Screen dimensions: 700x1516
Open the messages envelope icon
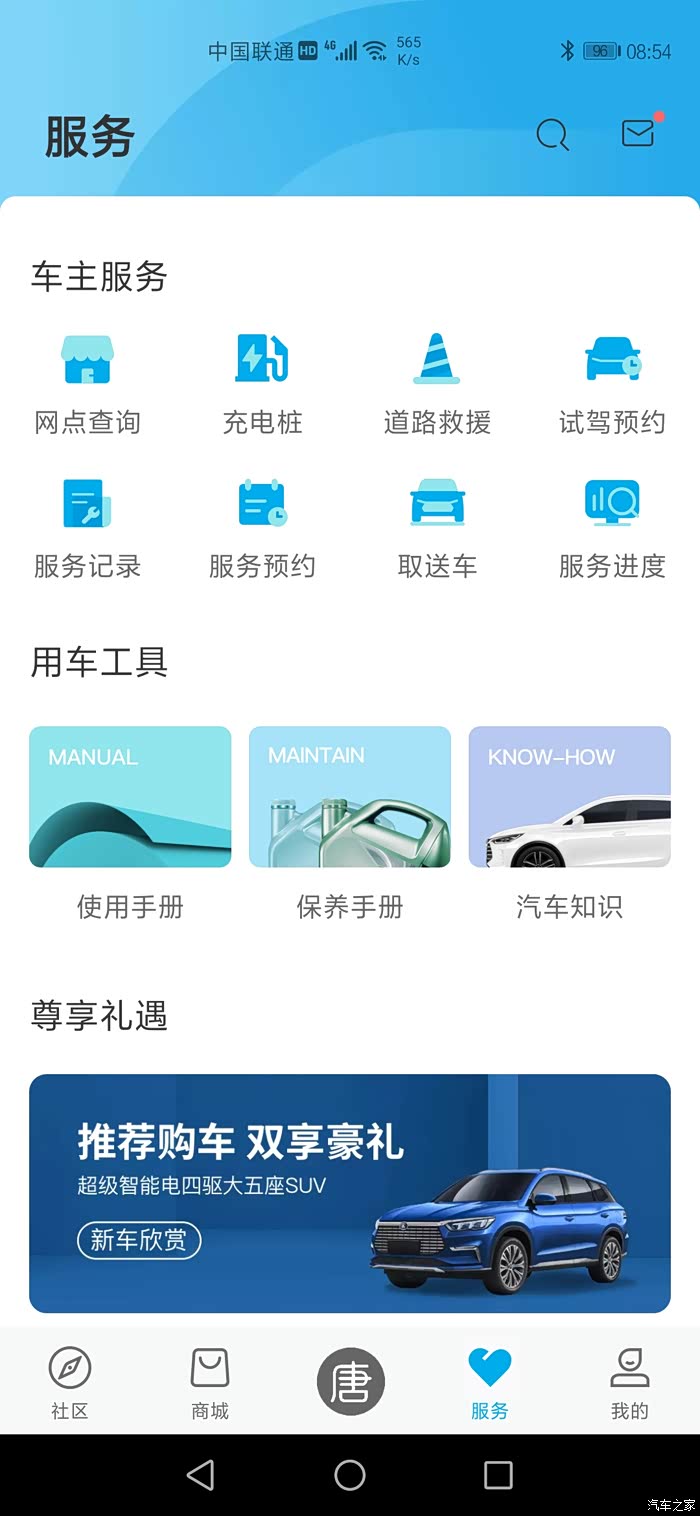pyautogui.click(x=637, y=133)
